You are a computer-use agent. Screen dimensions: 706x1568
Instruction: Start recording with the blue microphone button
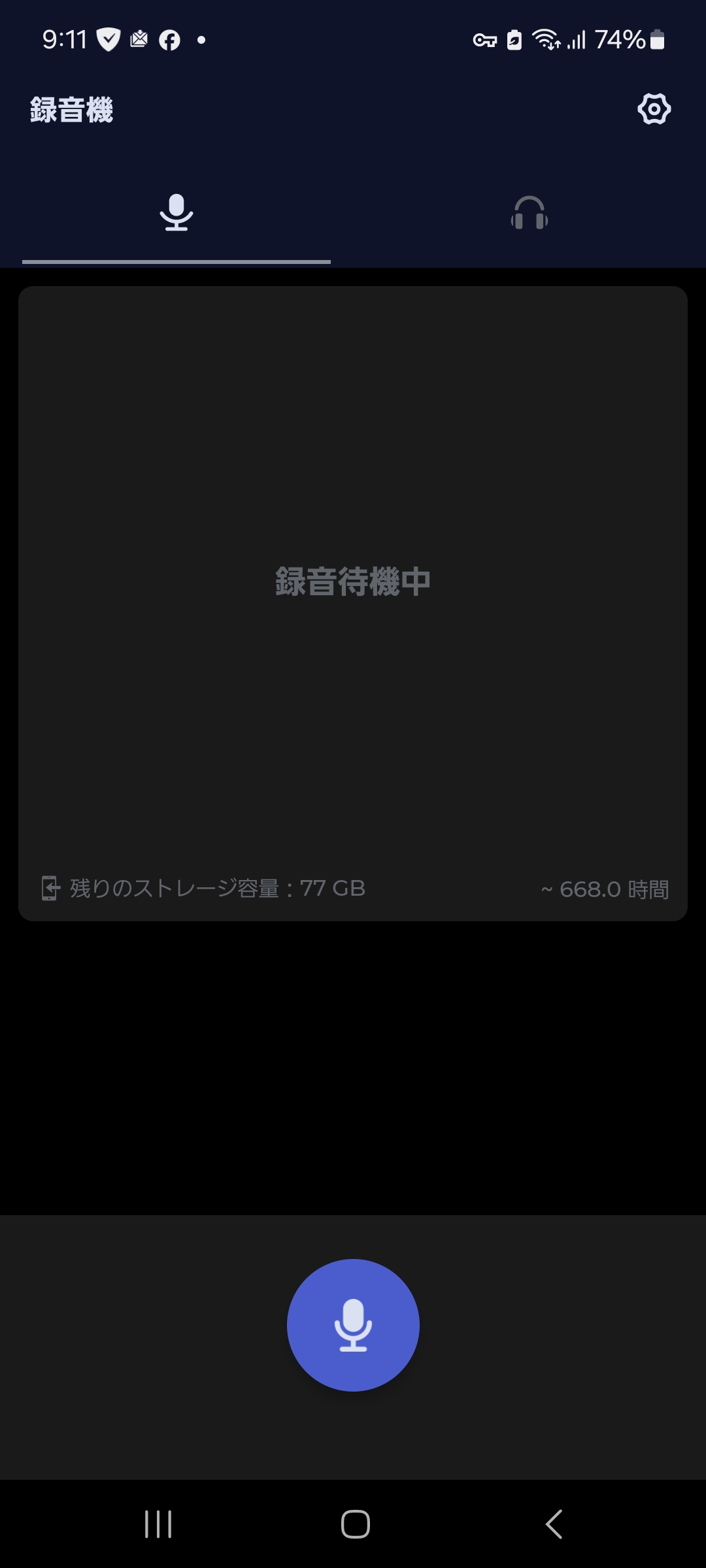pos(353,1325)
